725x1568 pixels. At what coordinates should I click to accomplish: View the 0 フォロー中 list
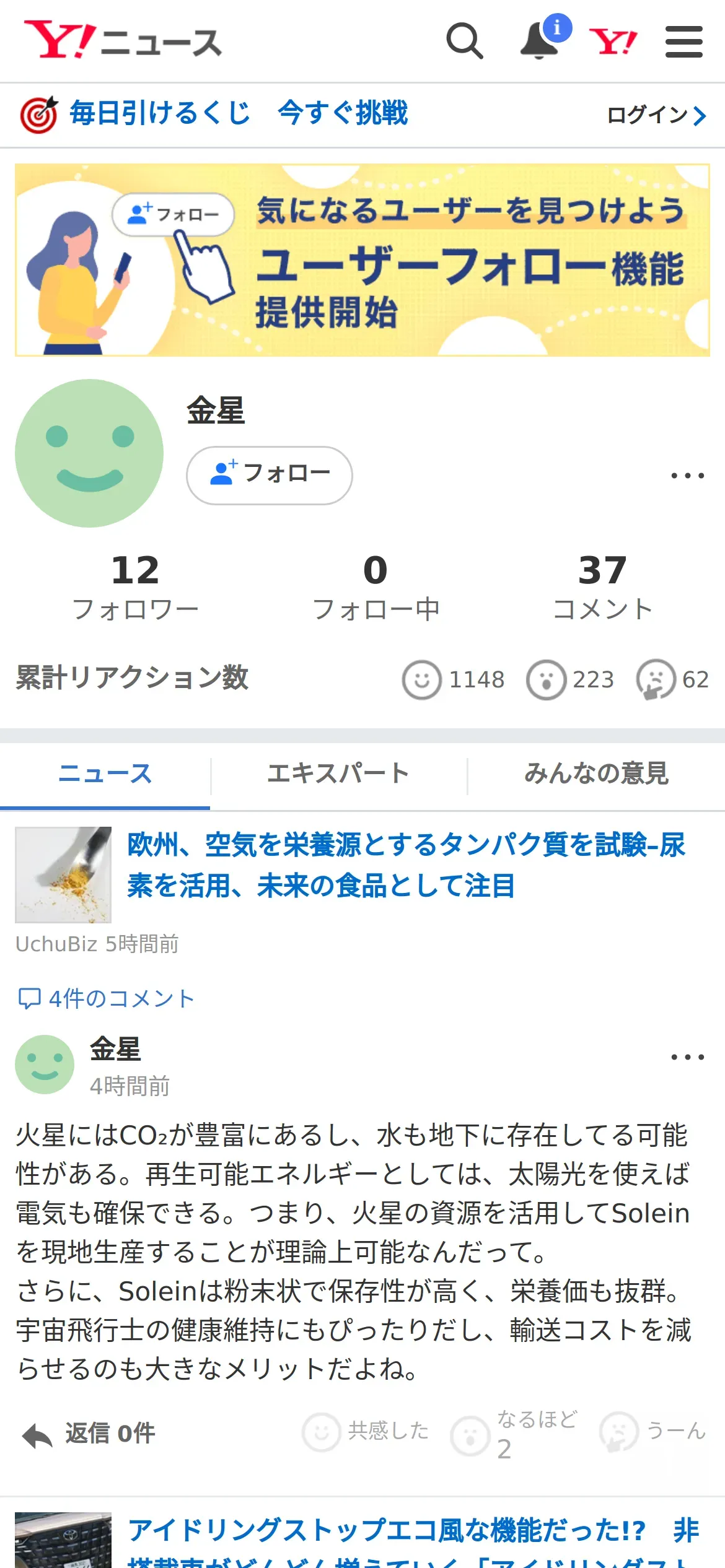[376, 586]
